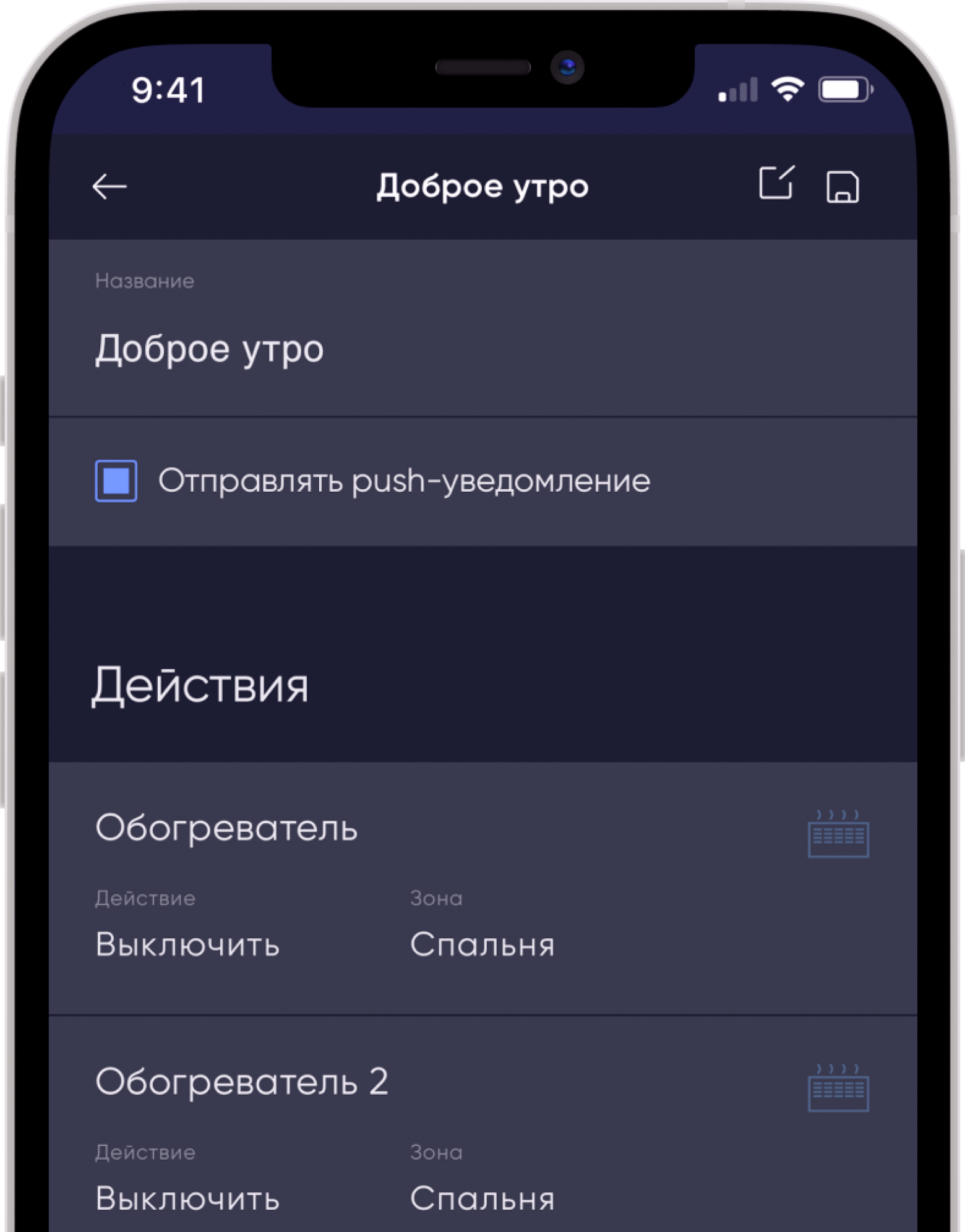Go back using the arrow icon

pyautogui.click(x=109, y=186)
